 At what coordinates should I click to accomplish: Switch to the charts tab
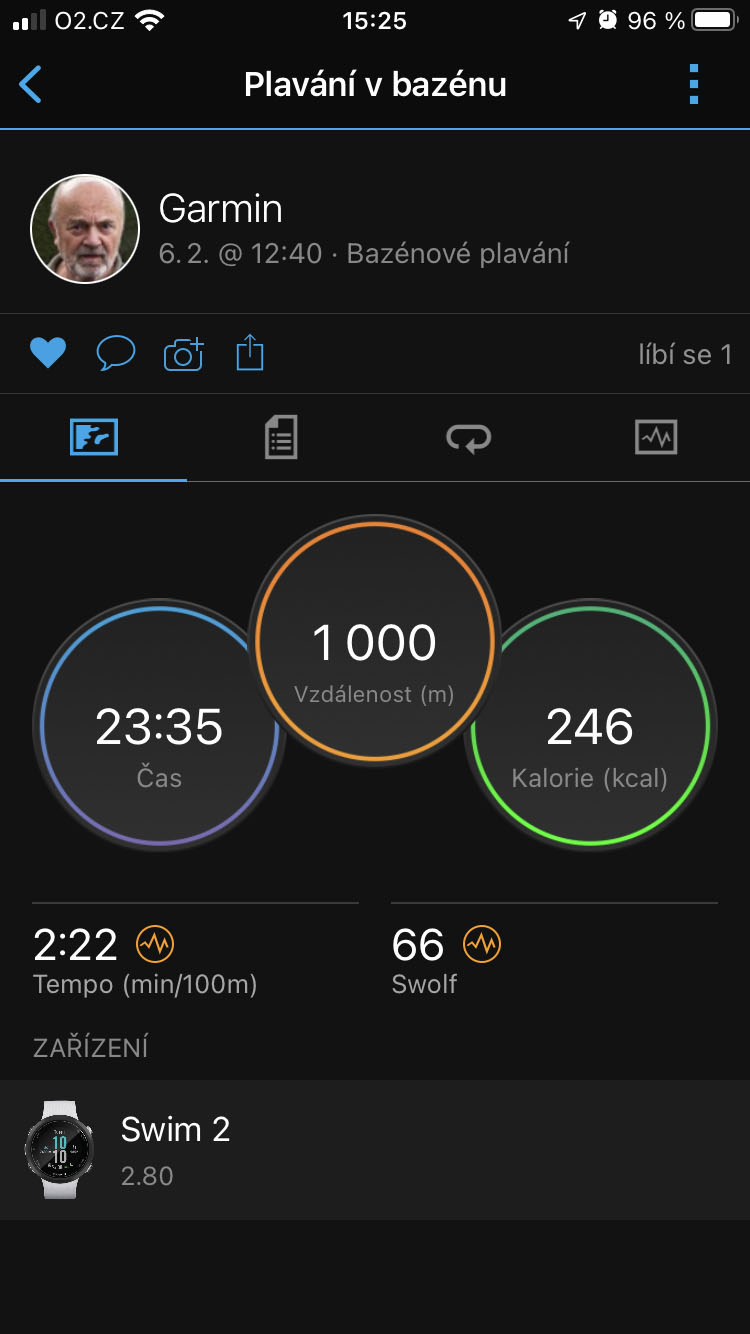tap(656, 438)
